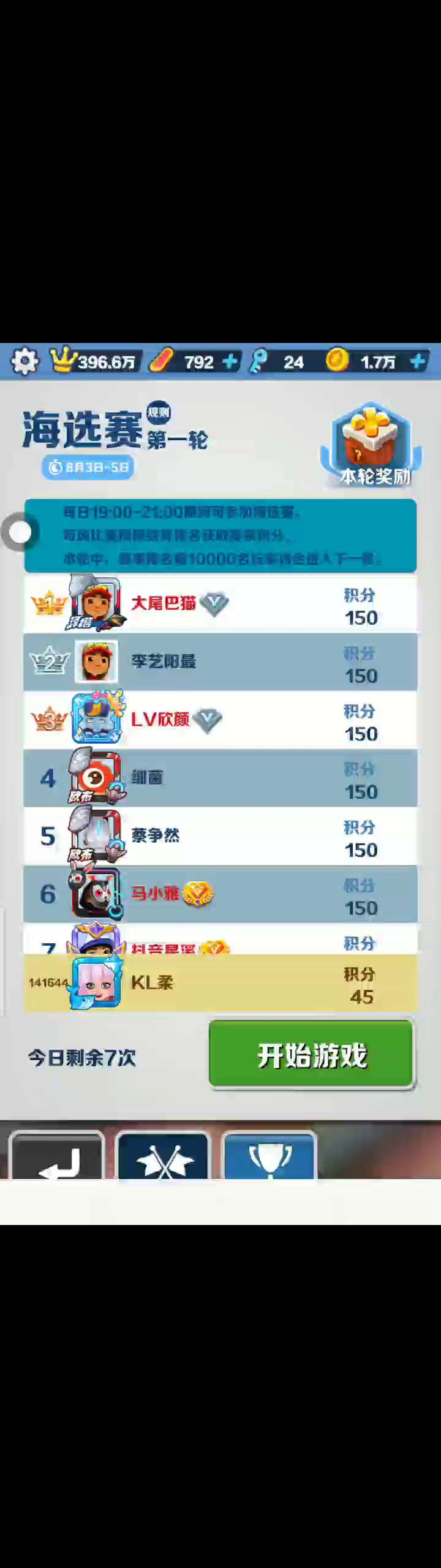Open player 李艺阳最's leaderboard row
The height and width of the screenshot is (1568, 441).
(221, 662)
